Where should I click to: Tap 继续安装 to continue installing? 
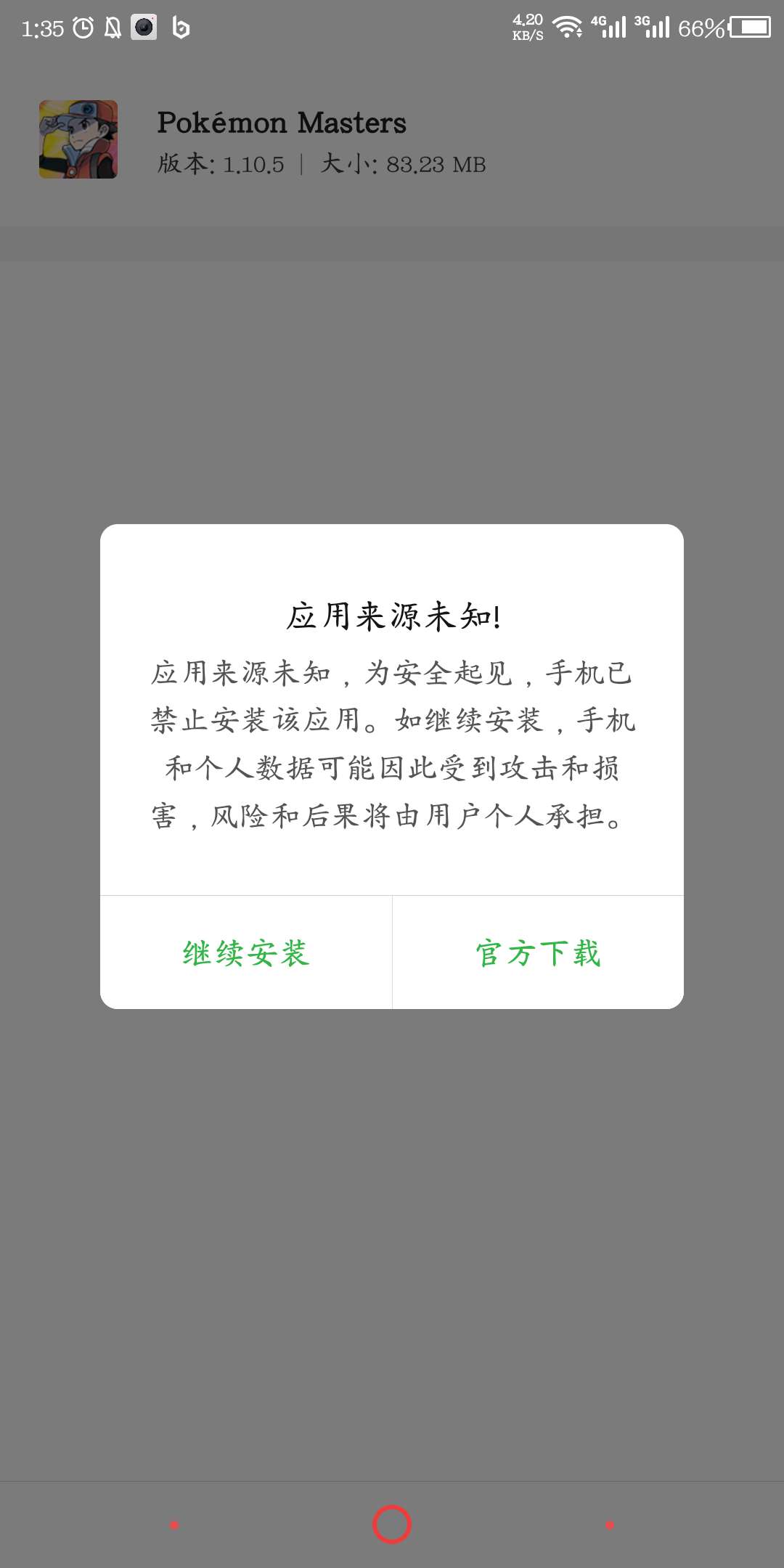(x=246, y=952)
